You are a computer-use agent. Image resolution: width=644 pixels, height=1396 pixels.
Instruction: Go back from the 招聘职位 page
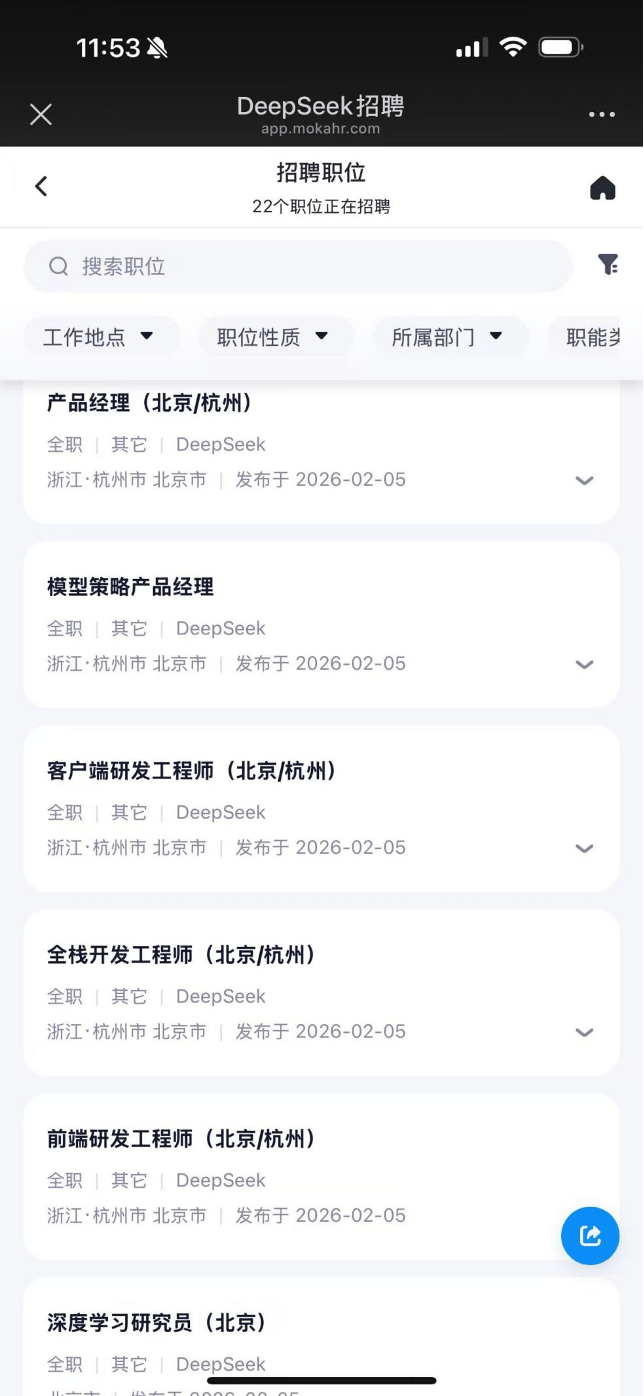[x=41, y=186]
